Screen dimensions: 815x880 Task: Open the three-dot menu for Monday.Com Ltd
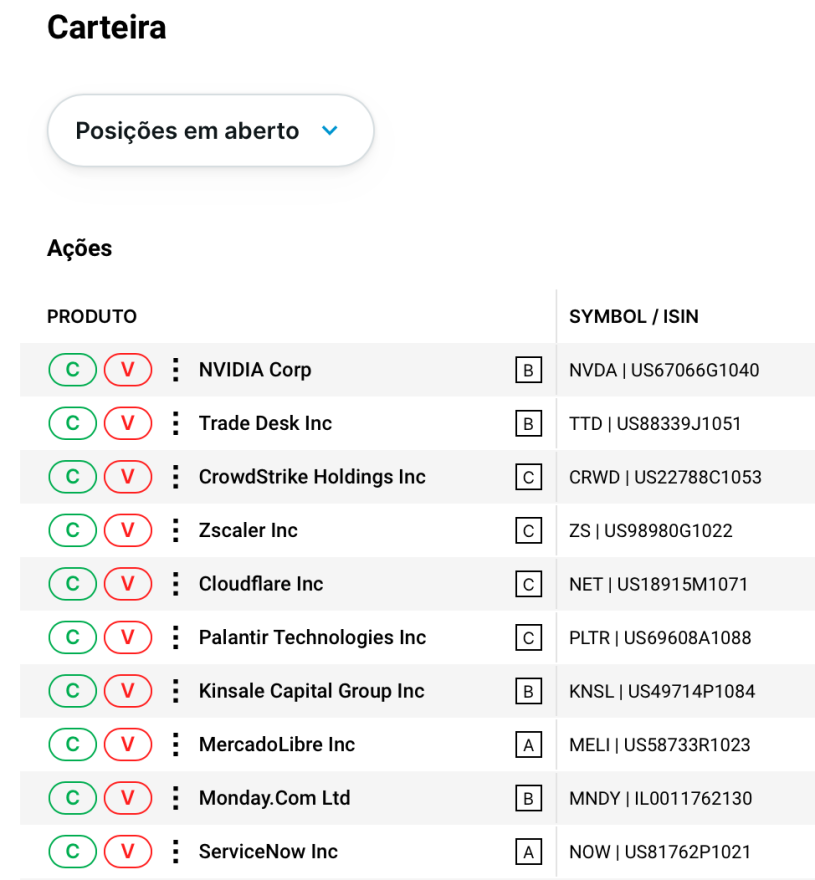point(175,798)
